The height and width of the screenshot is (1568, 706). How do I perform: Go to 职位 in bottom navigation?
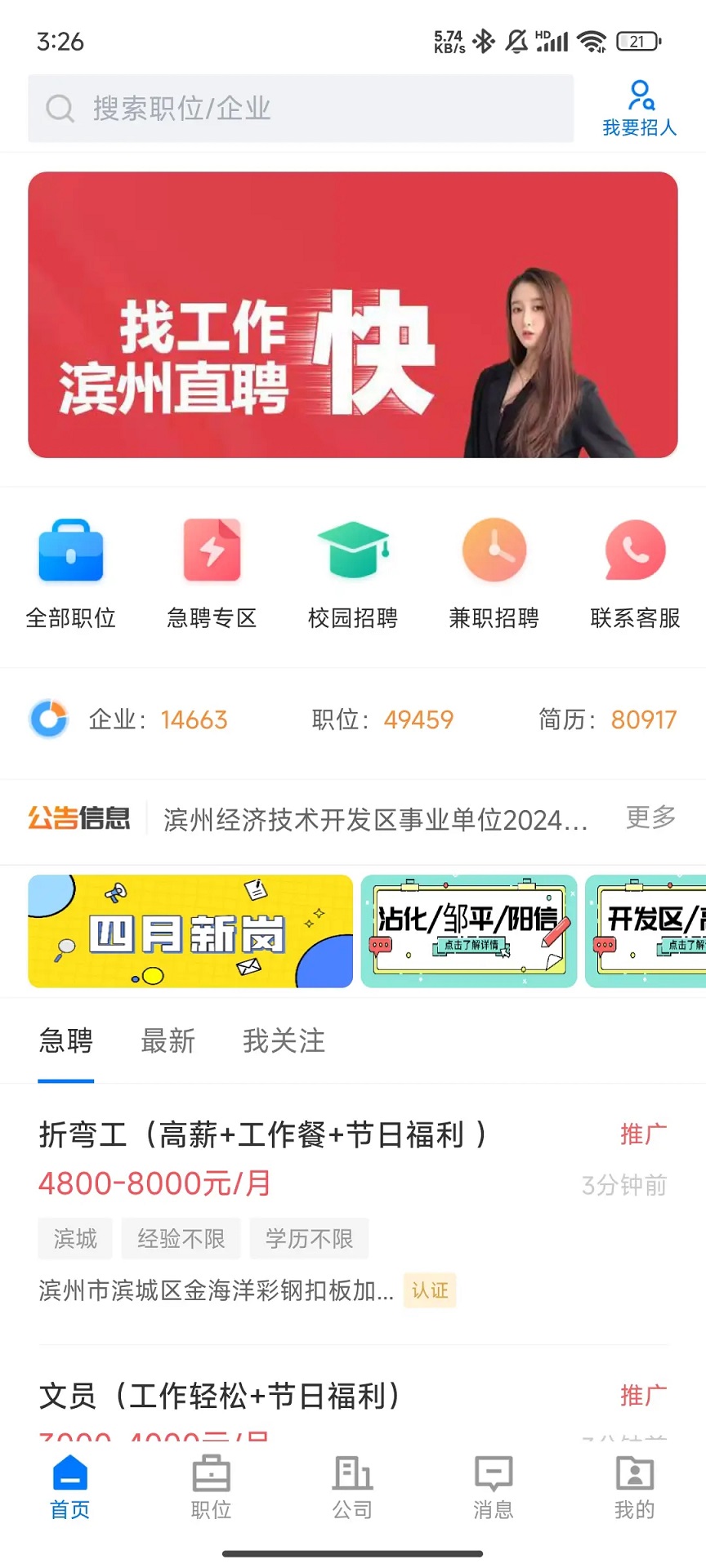pos(212,1488)
